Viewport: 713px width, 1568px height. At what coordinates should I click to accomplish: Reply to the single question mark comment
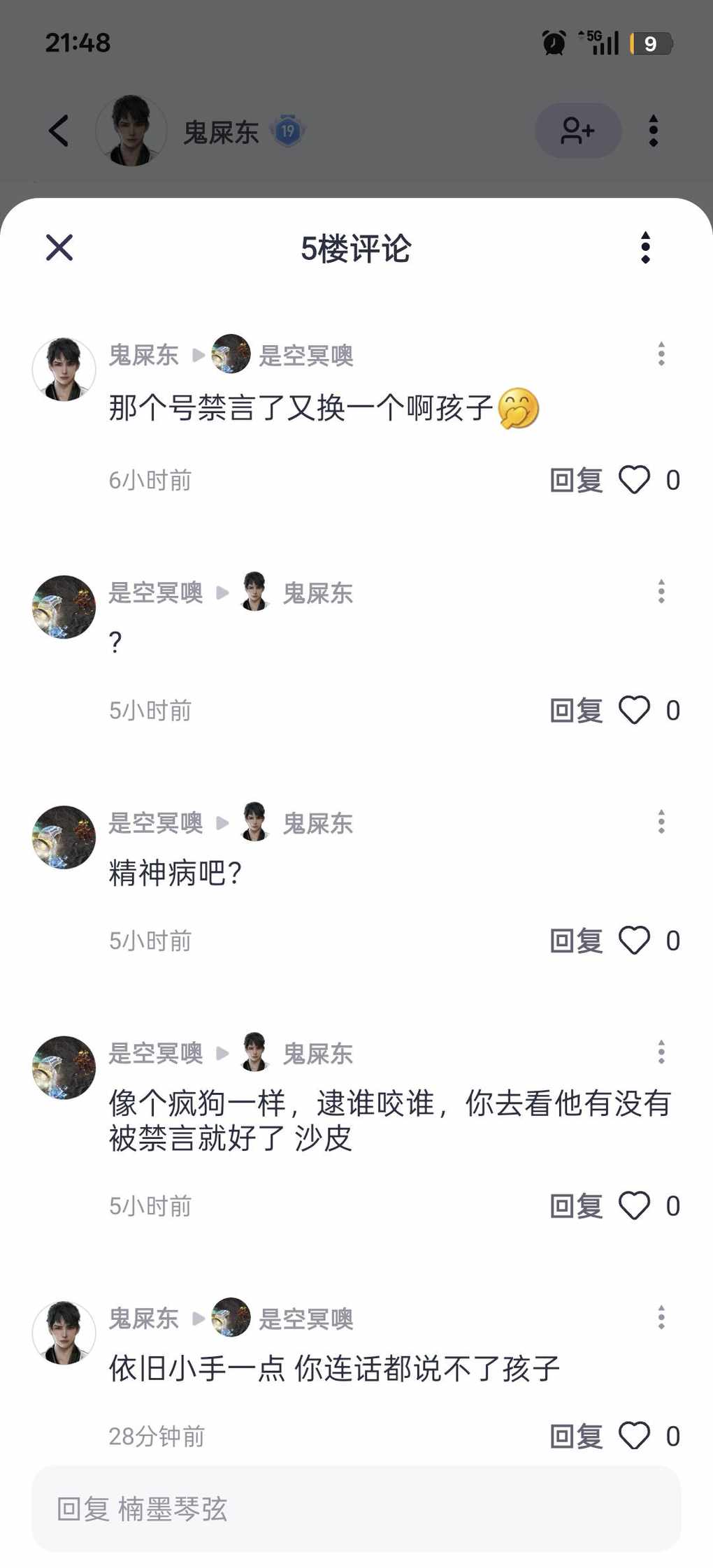click(x=576, y=711)
